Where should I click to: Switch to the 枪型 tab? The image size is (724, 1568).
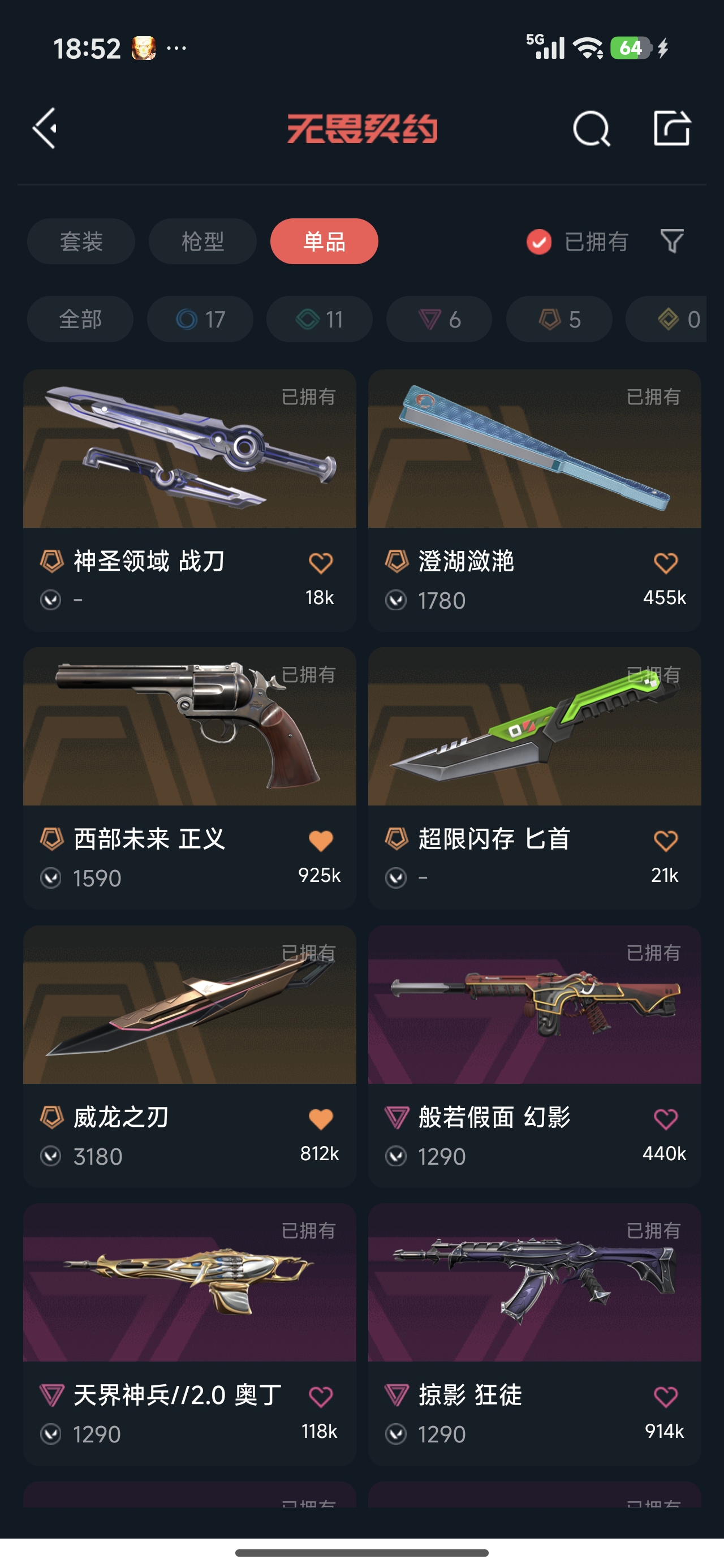[x=202, y=242]
